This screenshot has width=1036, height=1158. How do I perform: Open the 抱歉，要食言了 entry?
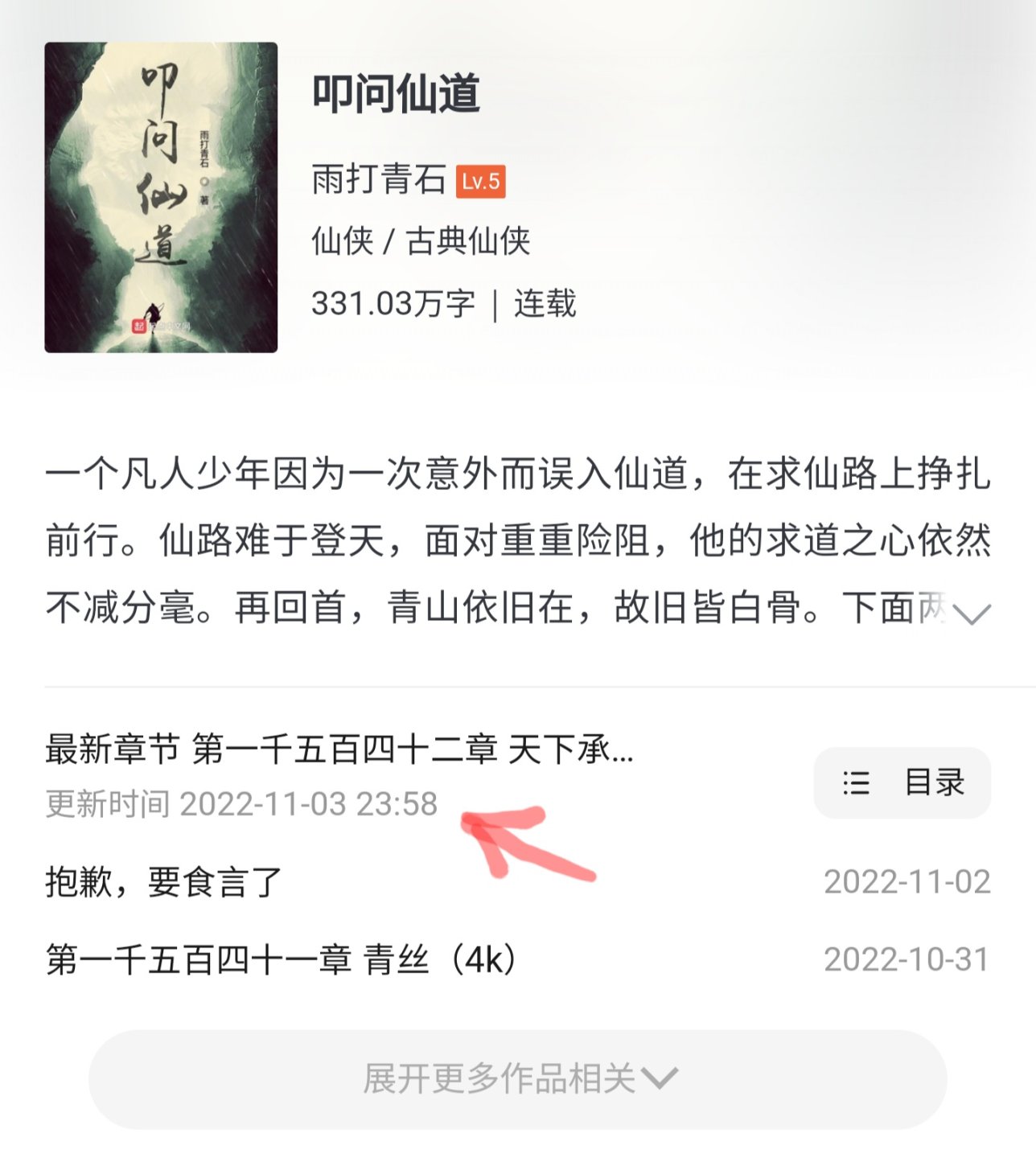tap(164, 882)
